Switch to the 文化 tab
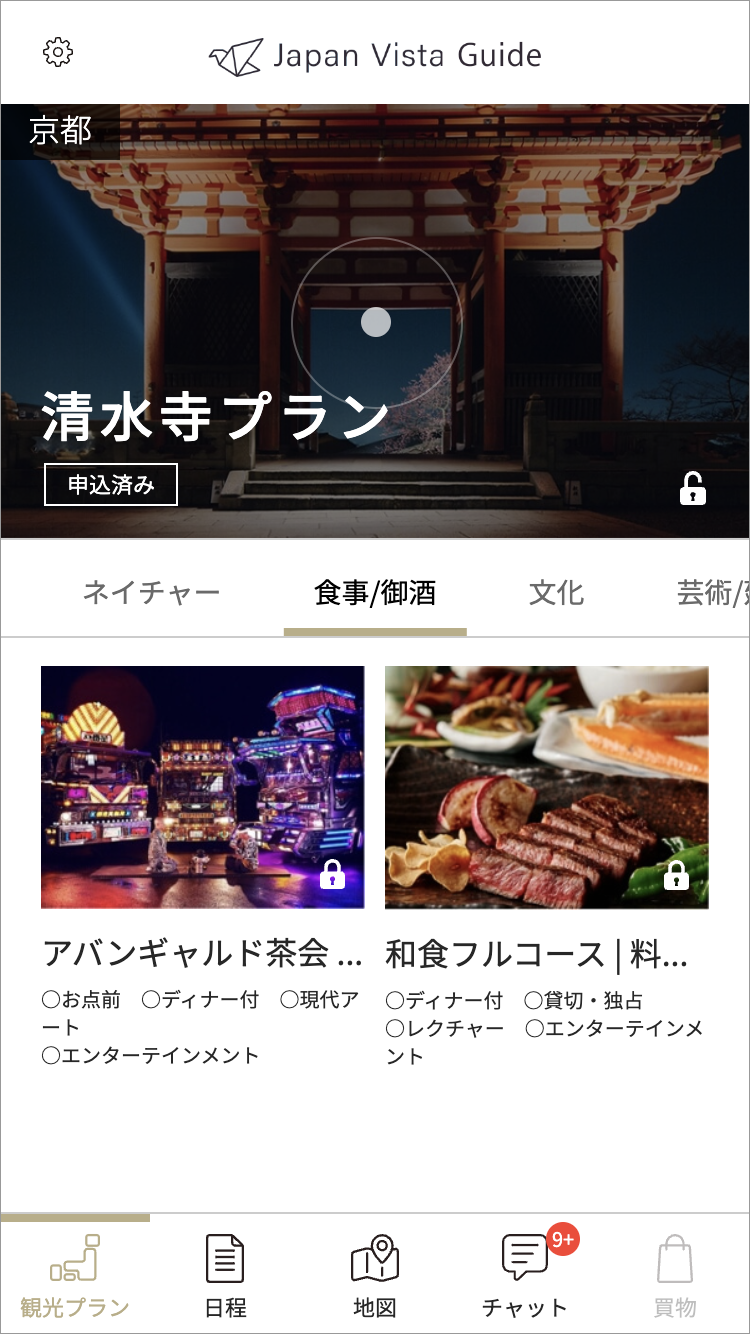Viewport: 750px width, 1334px height. [556, 593]
